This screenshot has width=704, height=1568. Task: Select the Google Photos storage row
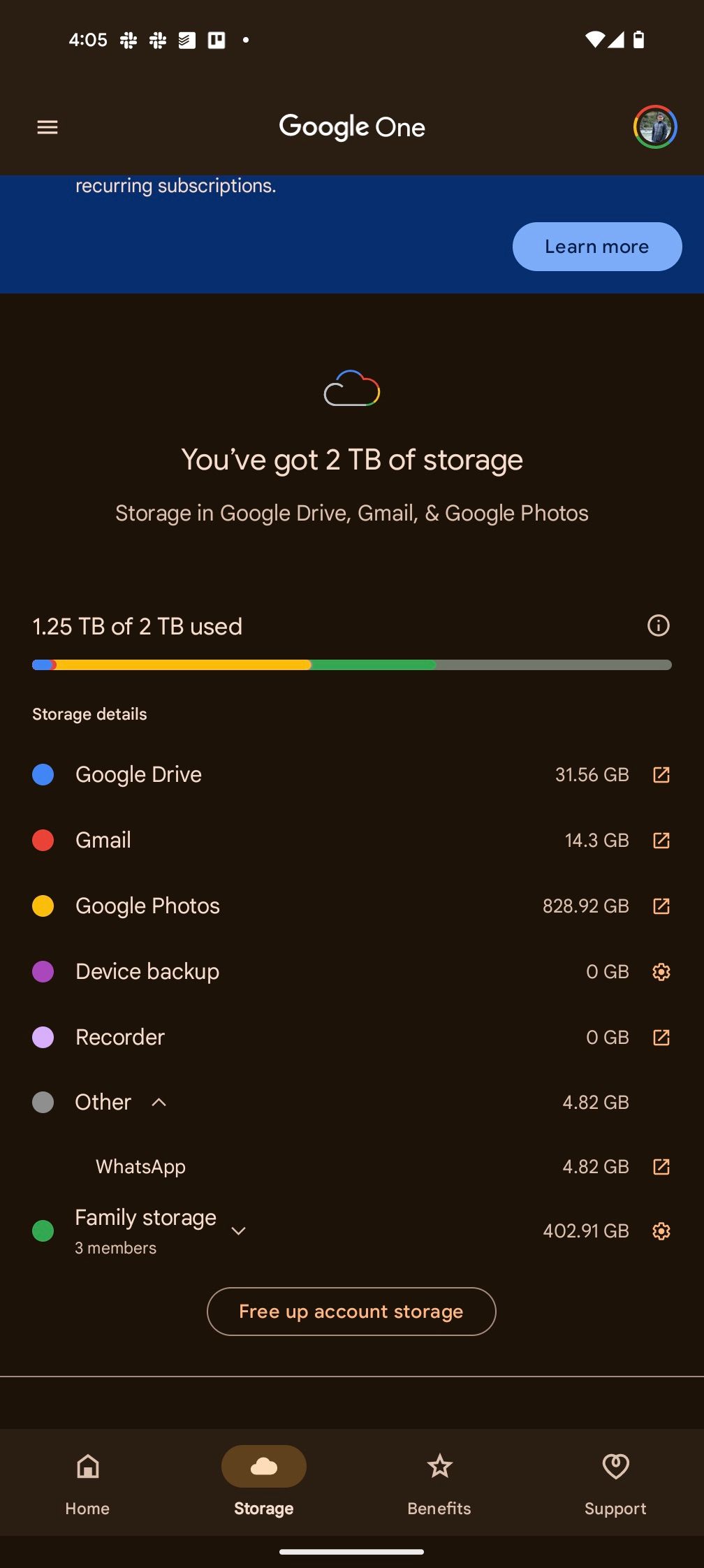tap(279, 906)
